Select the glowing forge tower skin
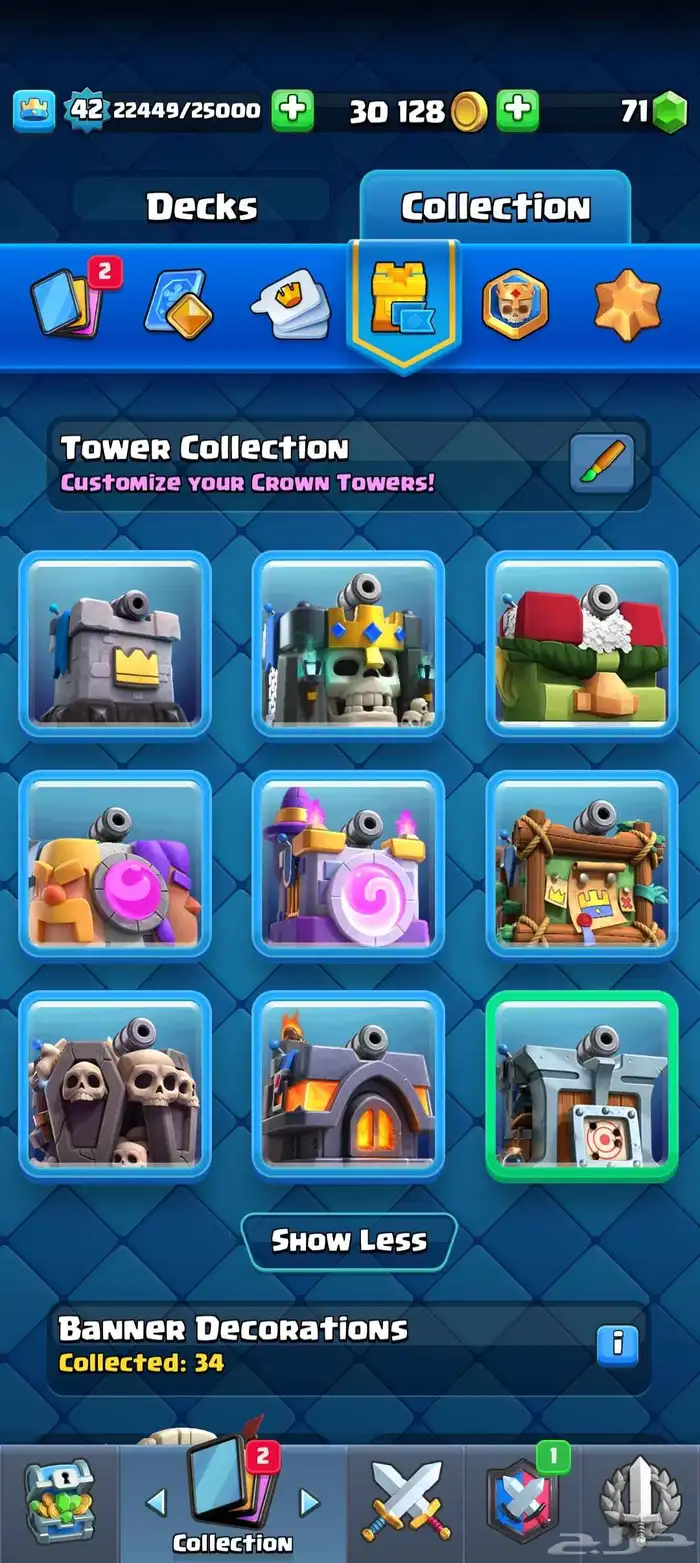 pyautogui.click(x=348, y=1085)
